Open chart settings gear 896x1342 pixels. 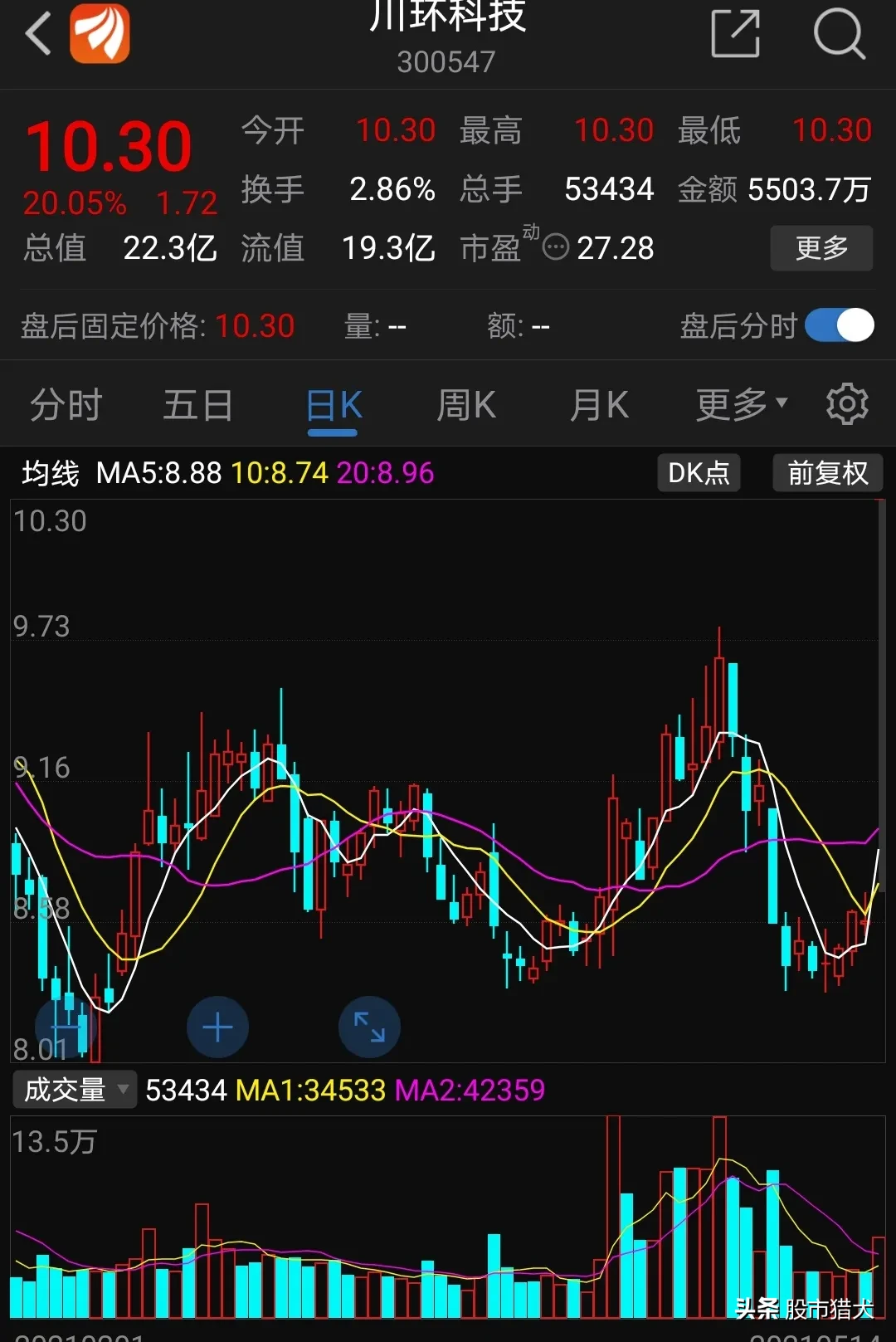(847, 405)
